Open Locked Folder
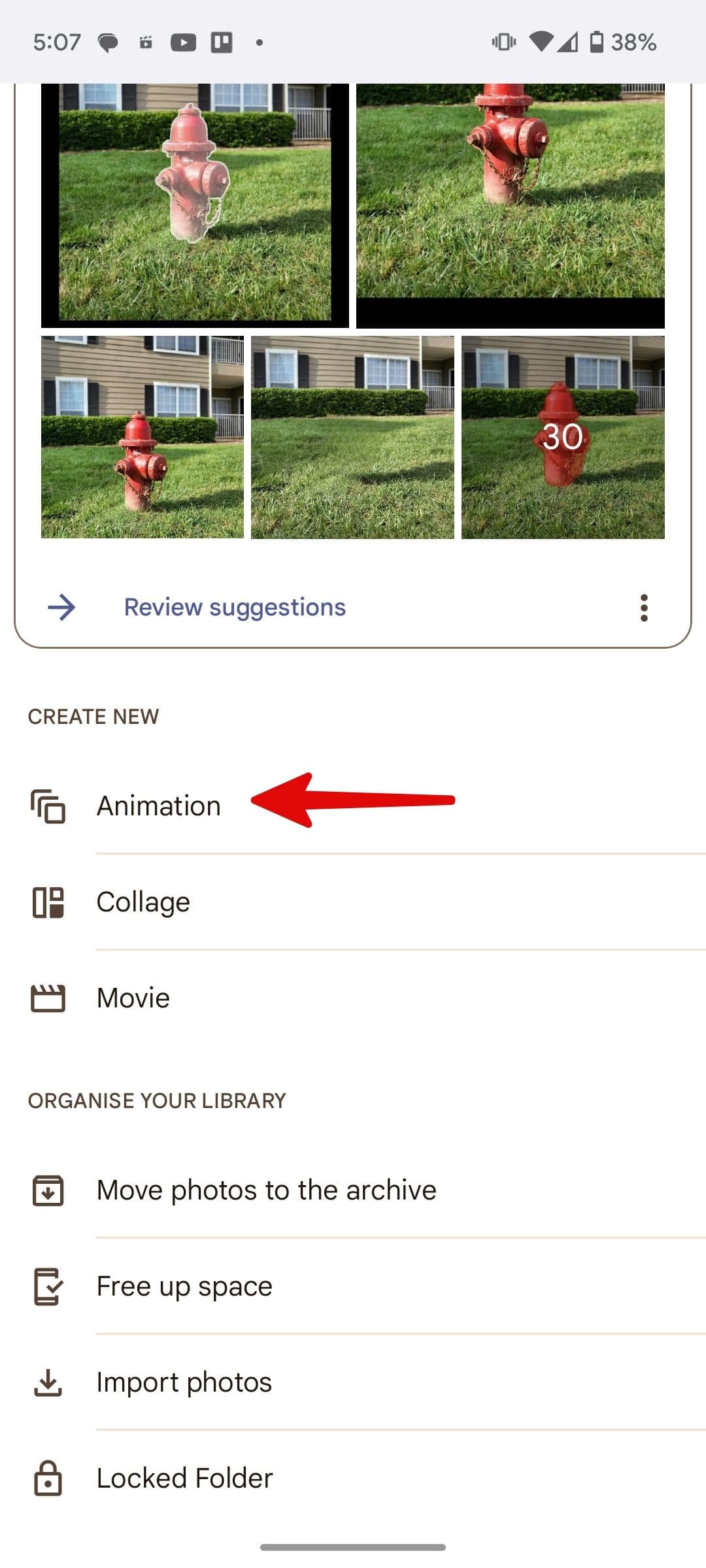Screen dimensions: 706x1568 [x=184, y=1478]
